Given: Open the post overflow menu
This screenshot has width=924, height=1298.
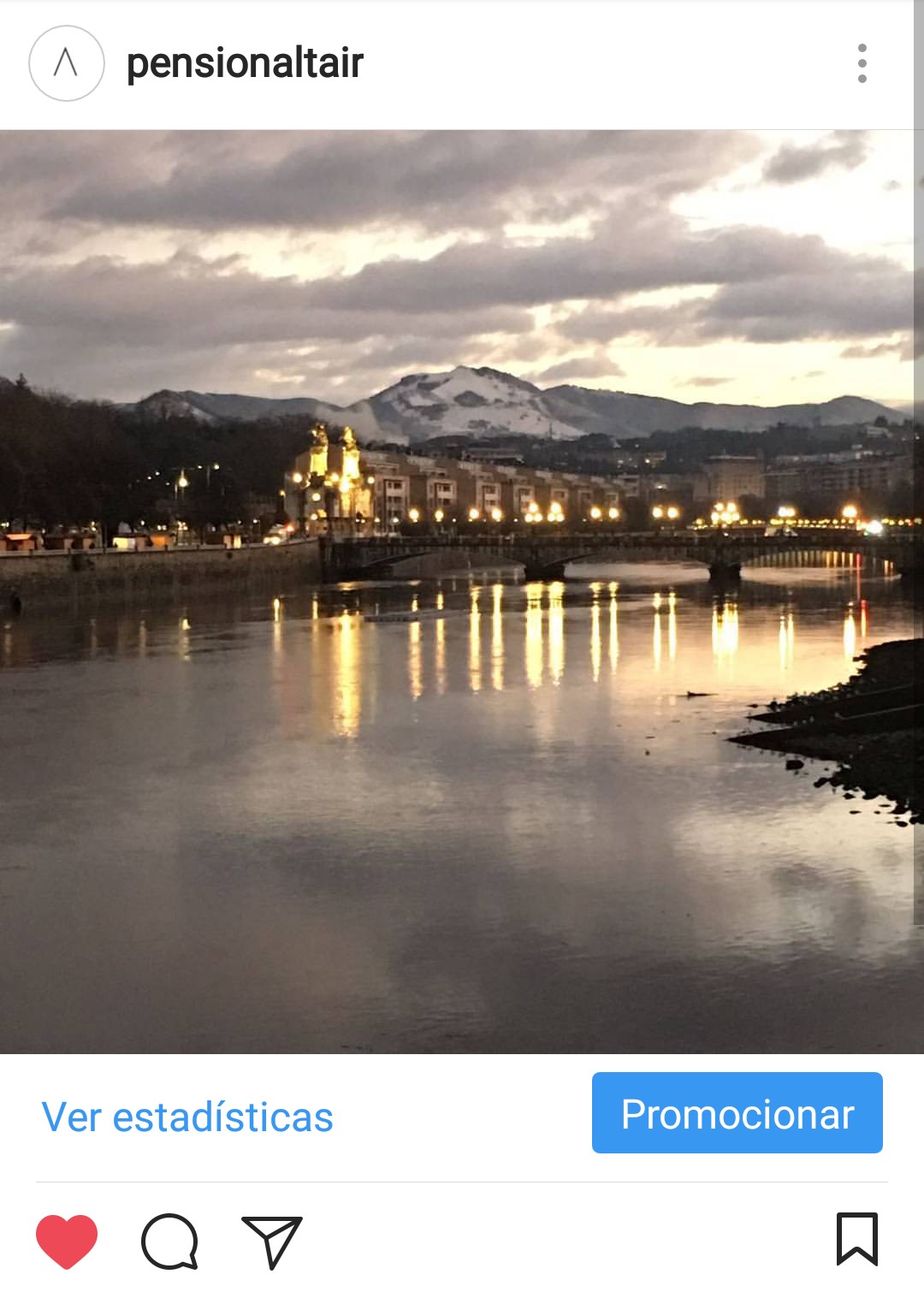Looking at the screenshot, I should pos(862,63).
